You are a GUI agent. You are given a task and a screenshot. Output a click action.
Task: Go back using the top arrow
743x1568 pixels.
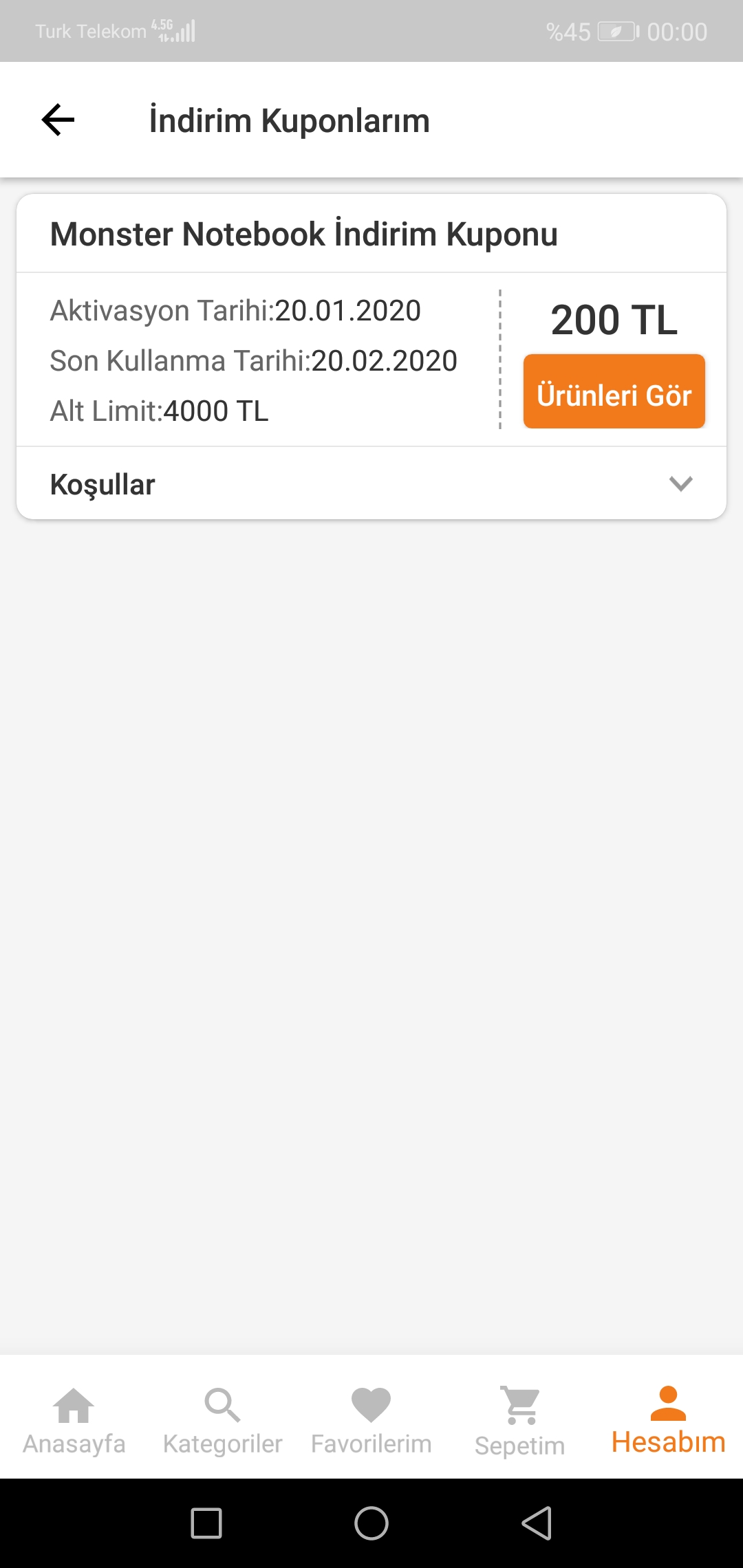click(x=58, y=120)
